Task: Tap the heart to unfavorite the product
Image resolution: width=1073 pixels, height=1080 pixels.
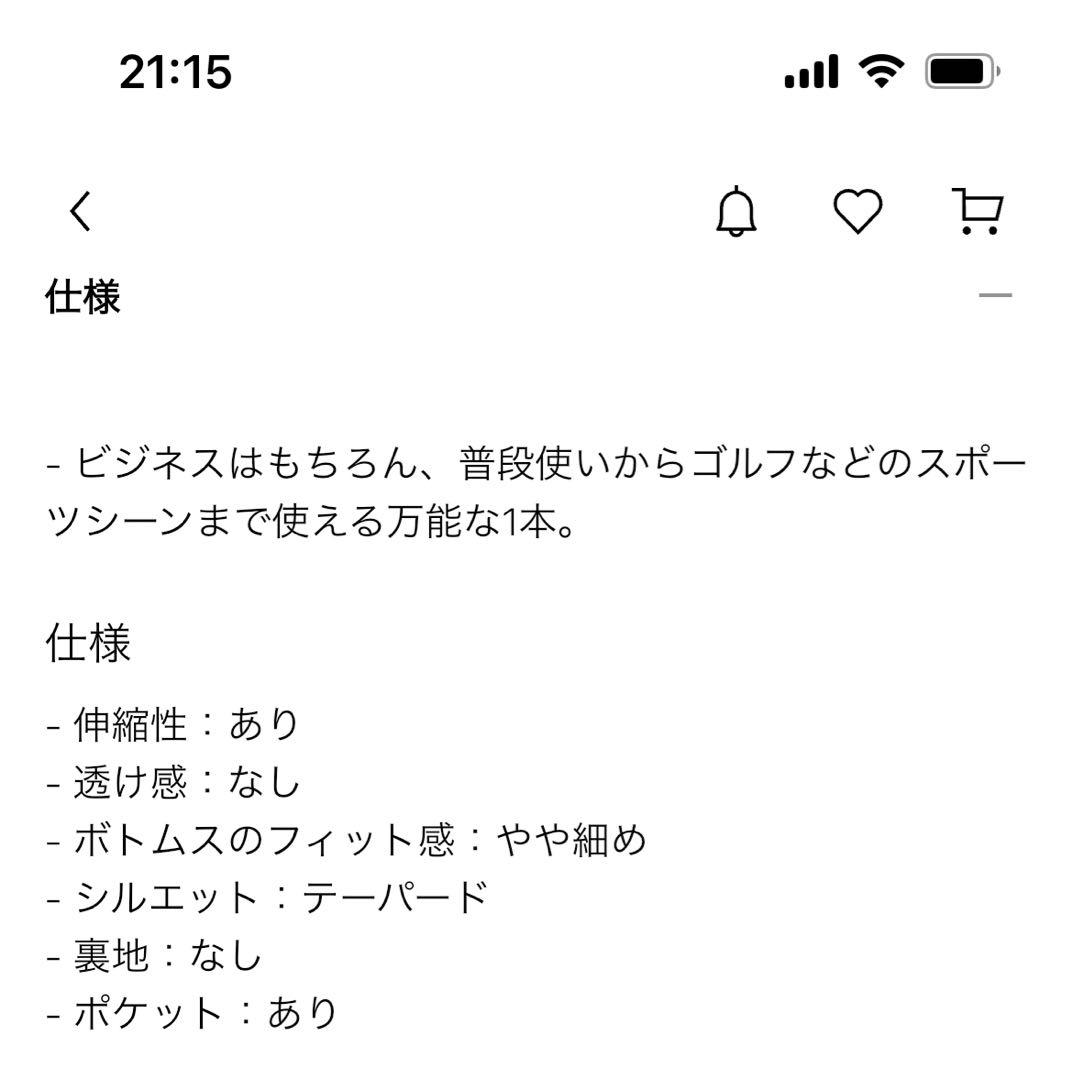Action: coord(858,212)
